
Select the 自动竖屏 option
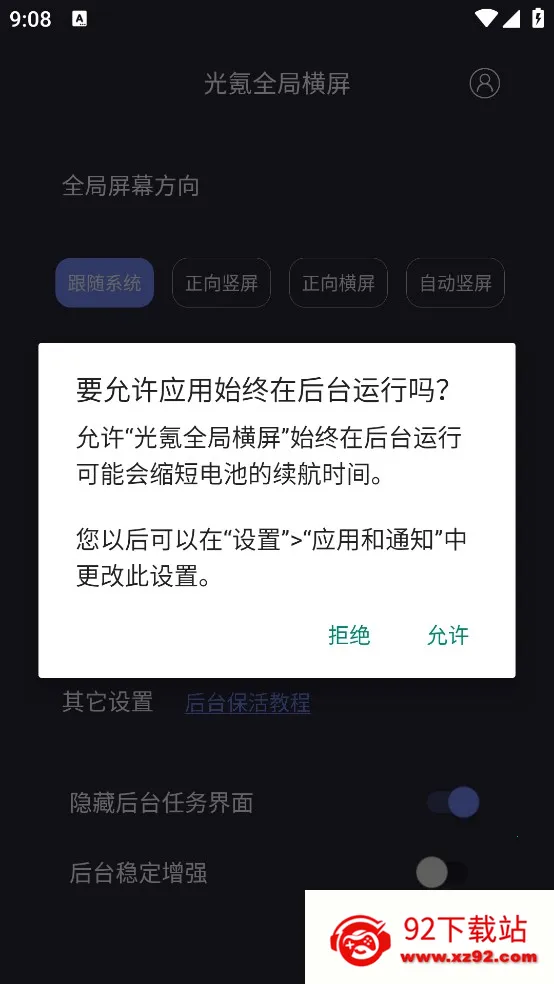(x=455, y=283)
